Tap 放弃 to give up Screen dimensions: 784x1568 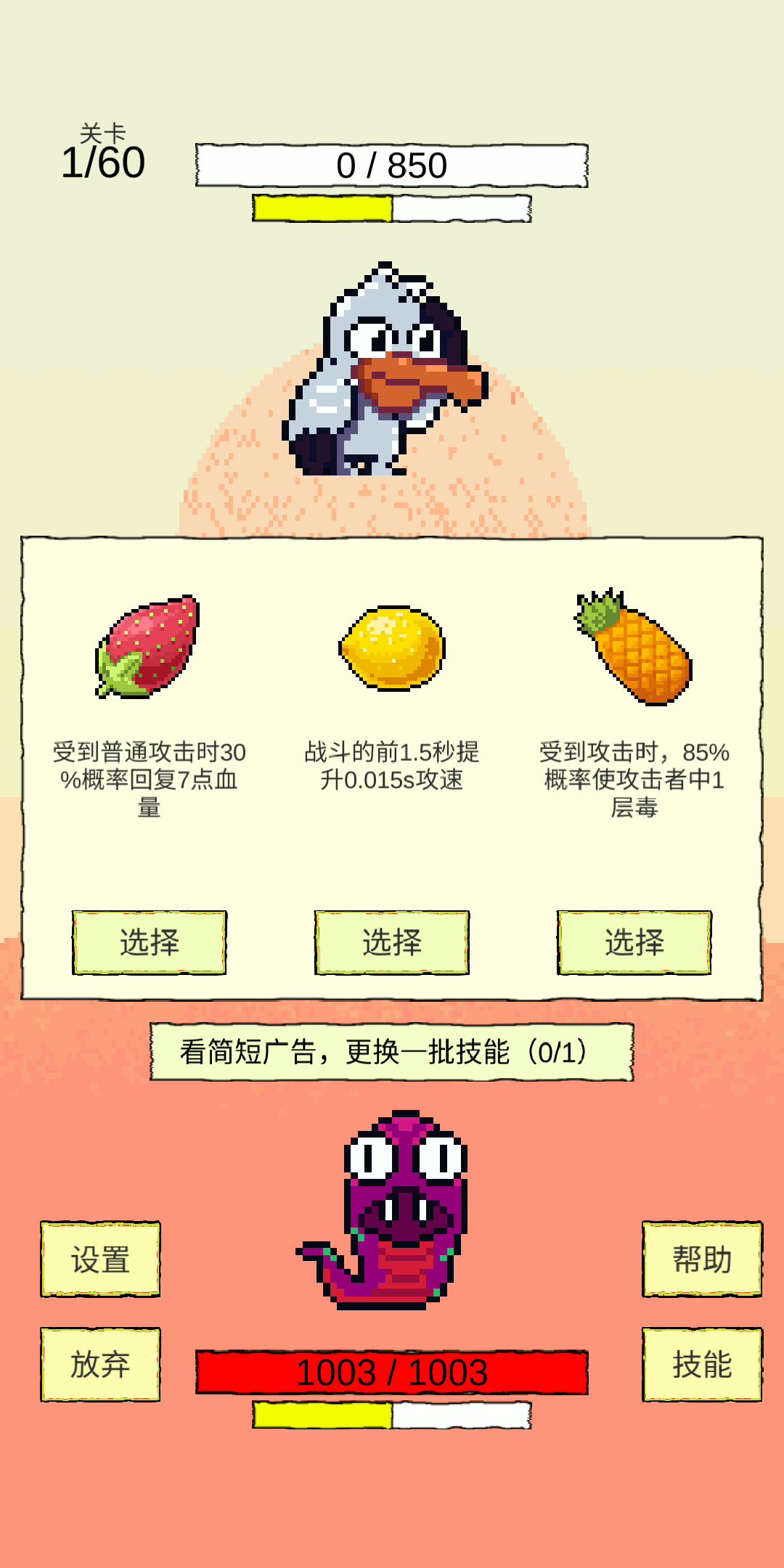point(100,1365)
